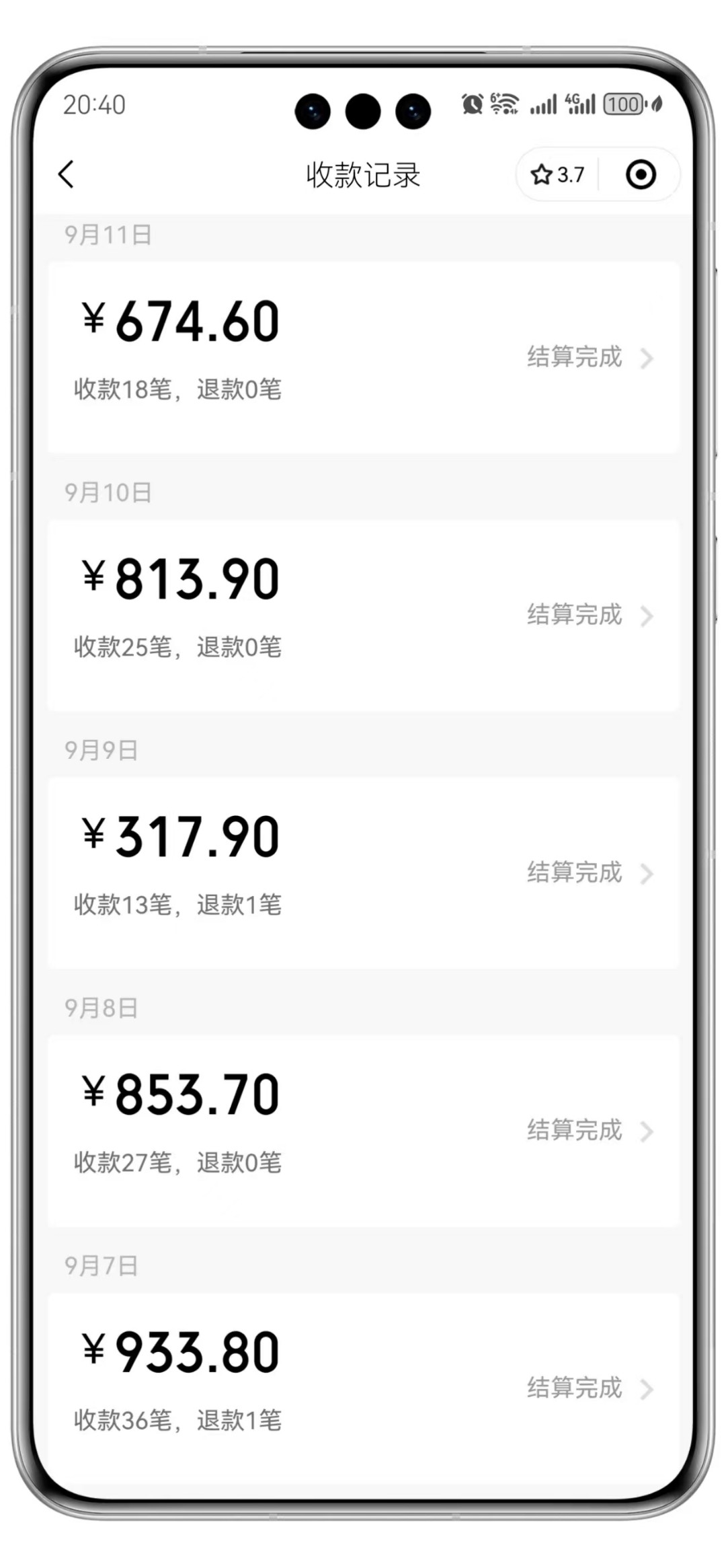Go back from the 收款记录 page
Viewport: 726px width, 1568px height.
[x=66, y=175]
